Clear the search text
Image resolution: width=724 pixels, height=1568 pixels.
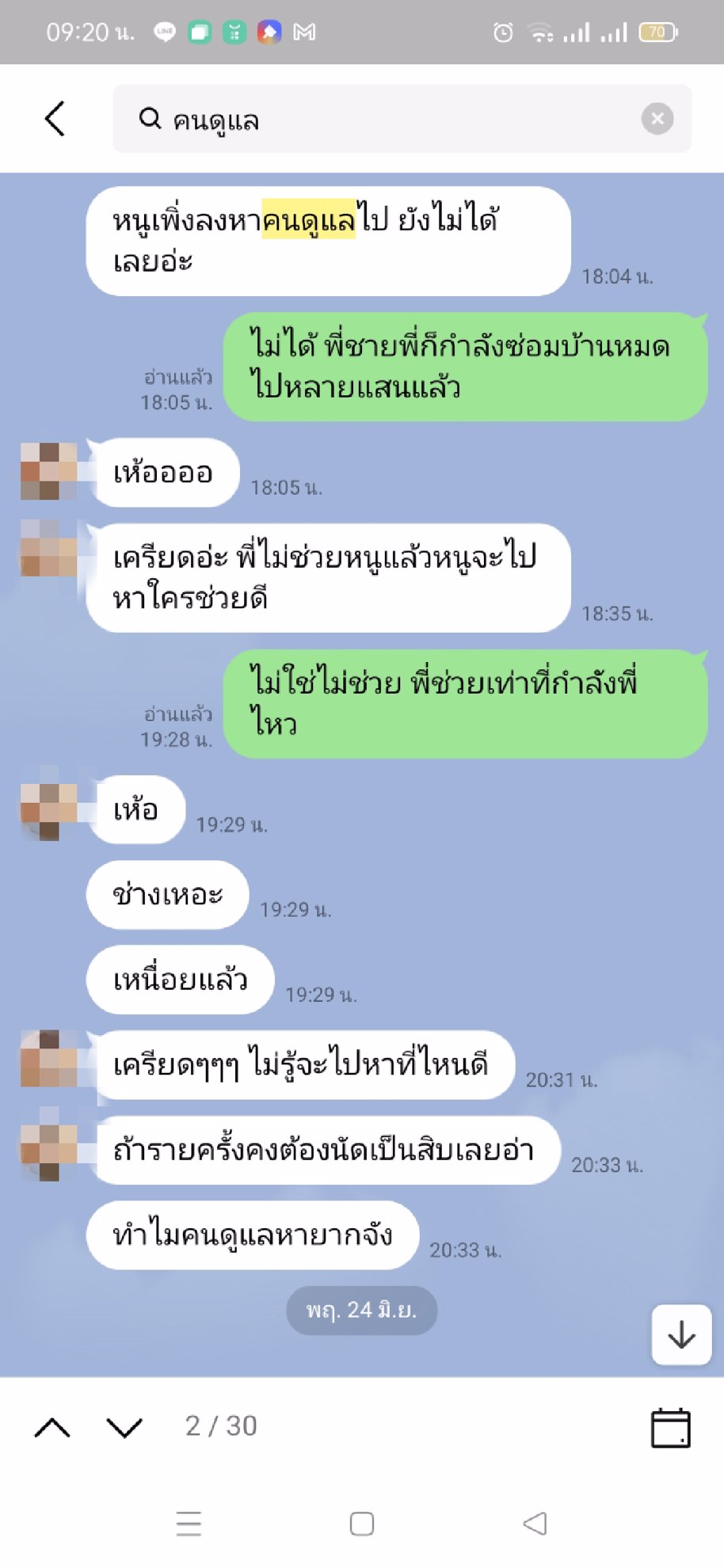tap(657, 119)
